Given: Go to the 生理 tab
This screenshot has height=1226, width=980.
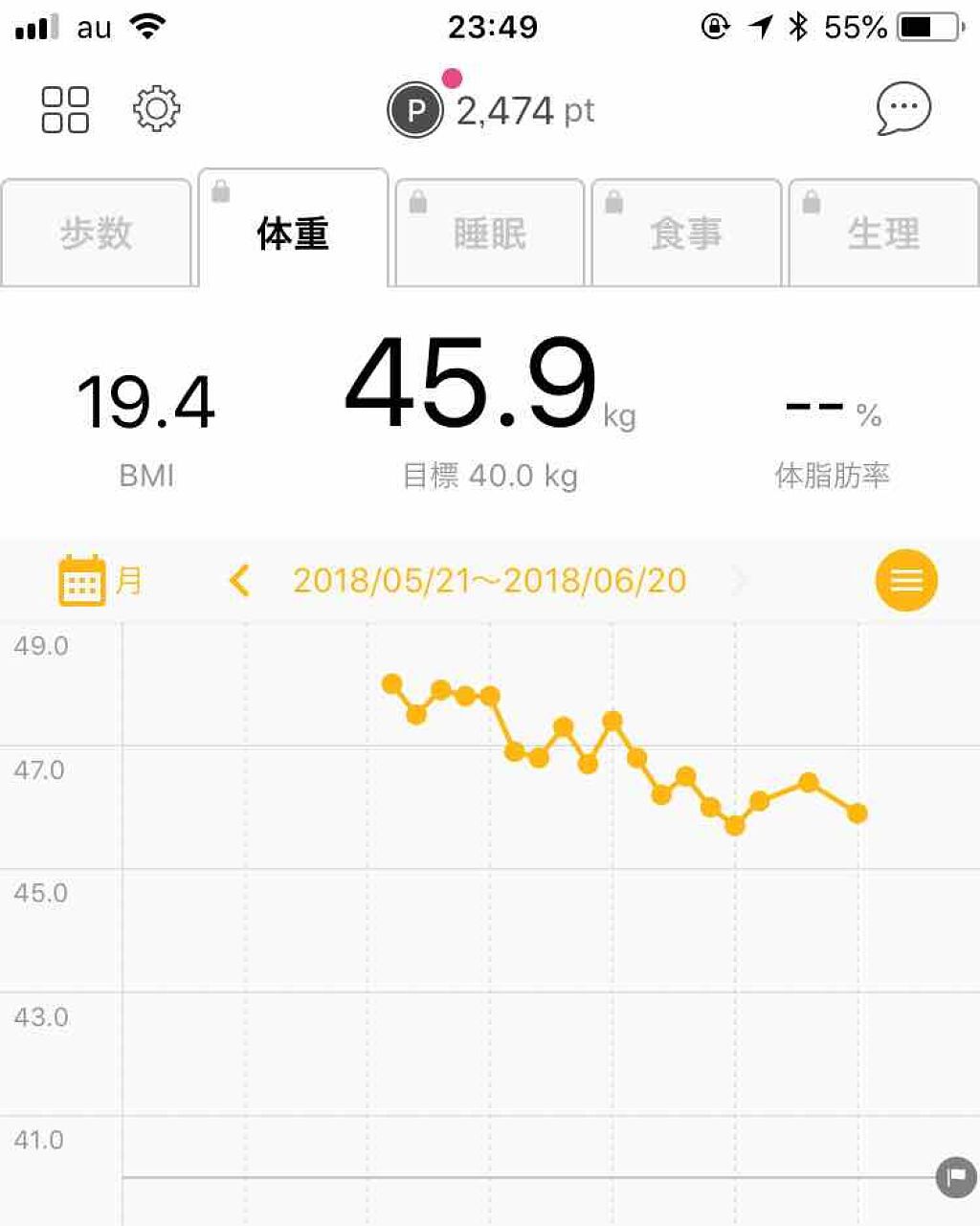Looking at the screenshot, I should (x=883, y=233).
